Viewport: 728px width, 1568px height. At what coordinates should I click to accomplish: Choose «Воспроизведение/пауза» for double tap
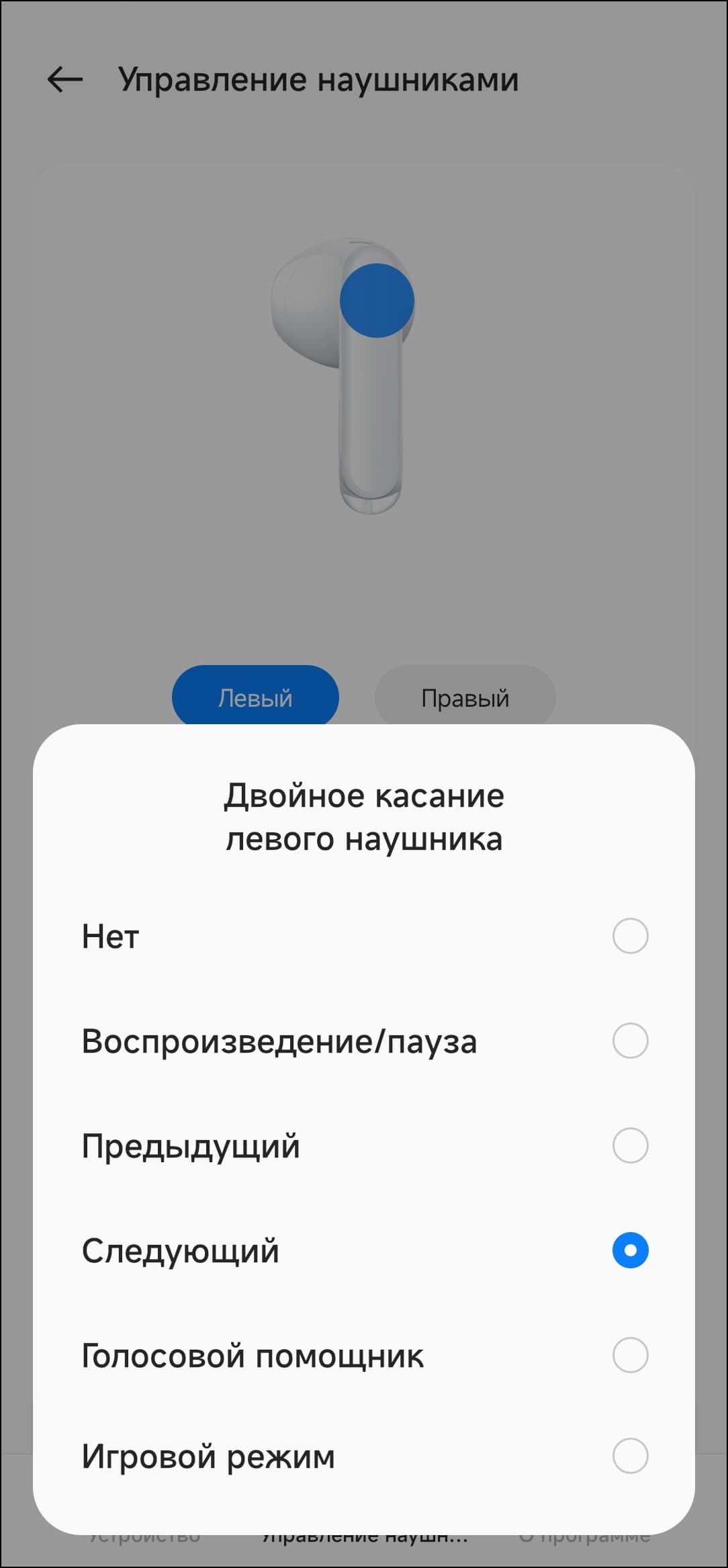(630, 1041)
